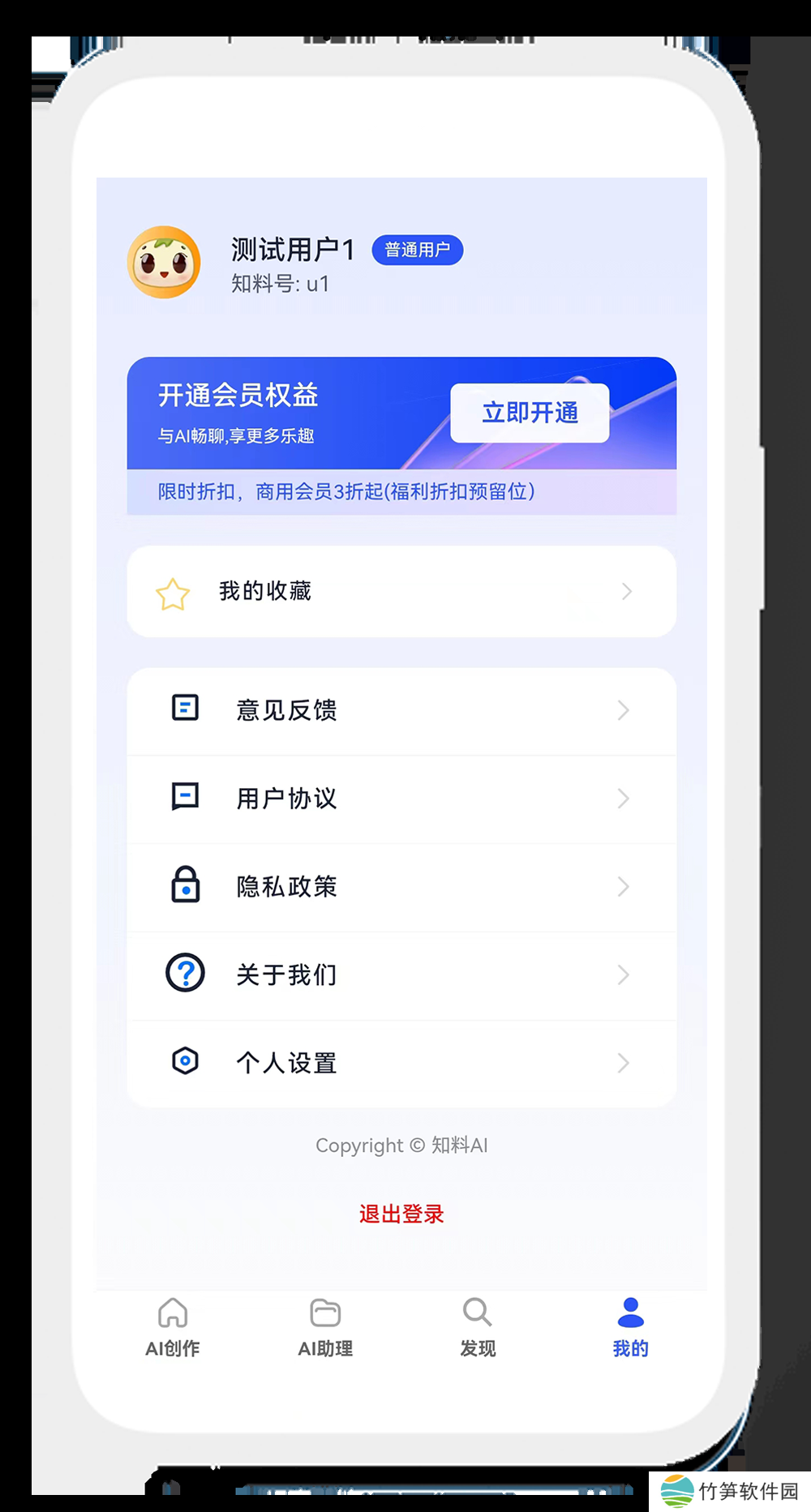Open 隐私政策 privacy policy
Viewport: 811px width, 1512px height.
pos(401,887)
